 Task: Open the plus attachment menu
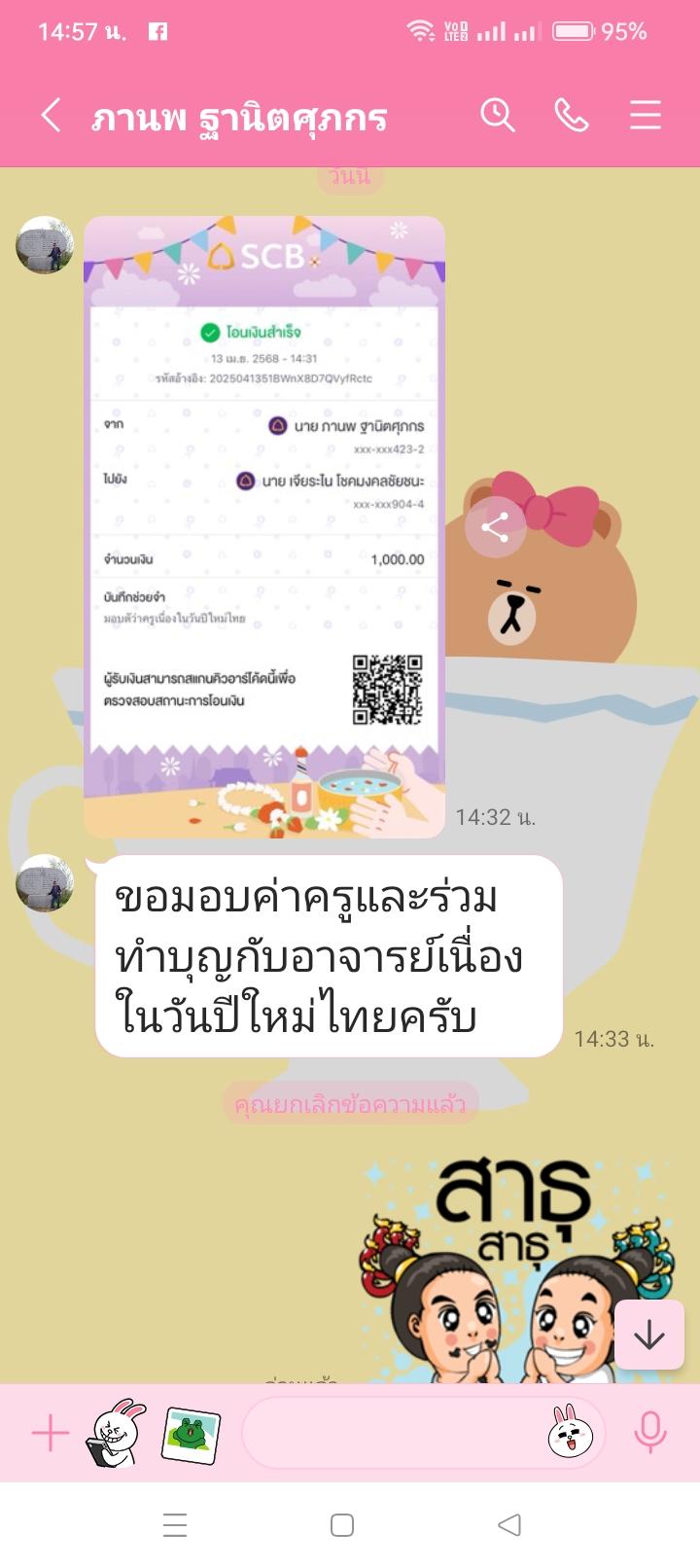point(50,1433)
